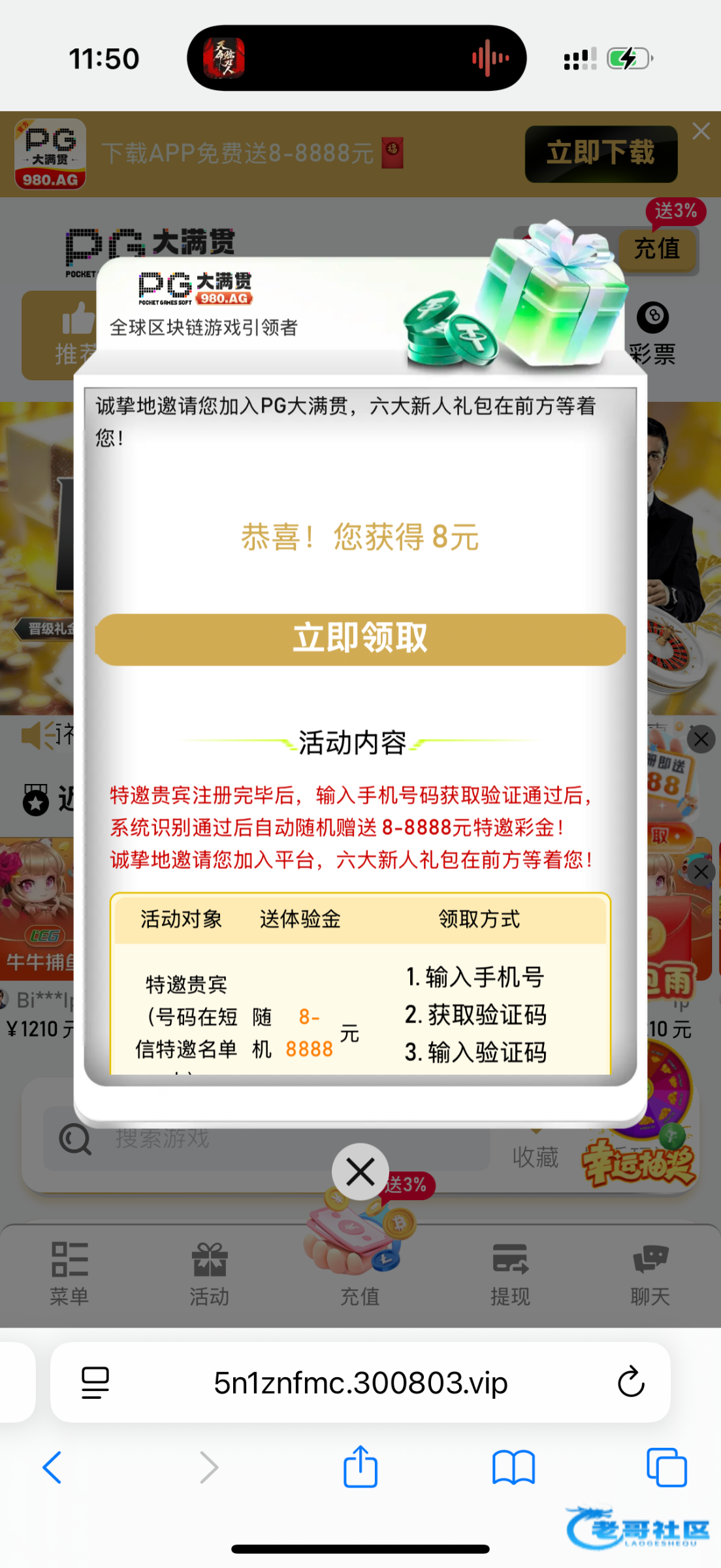Viewport: 721px width, 1568px height.
Task: Go back in Safari
Action: pyautogui.click(x=52, y=1467)
